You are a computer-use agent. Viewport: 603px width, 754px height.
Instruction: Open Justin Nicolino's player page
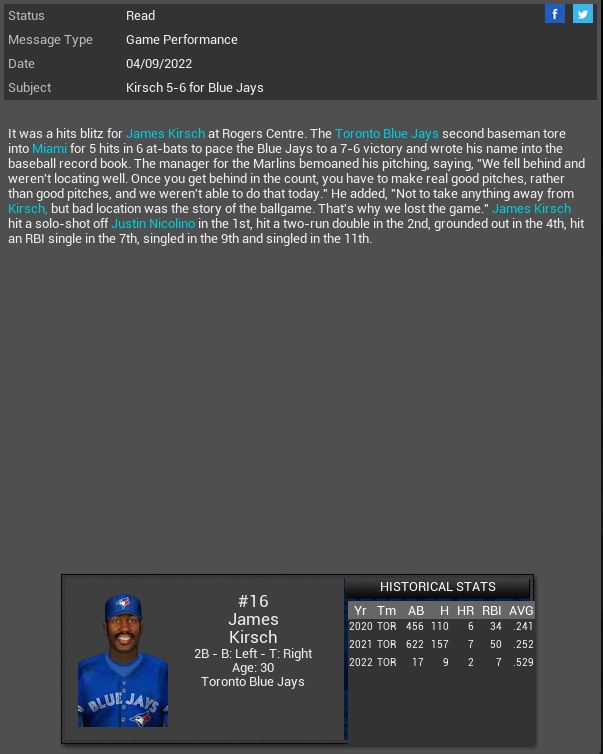[153, 223]
